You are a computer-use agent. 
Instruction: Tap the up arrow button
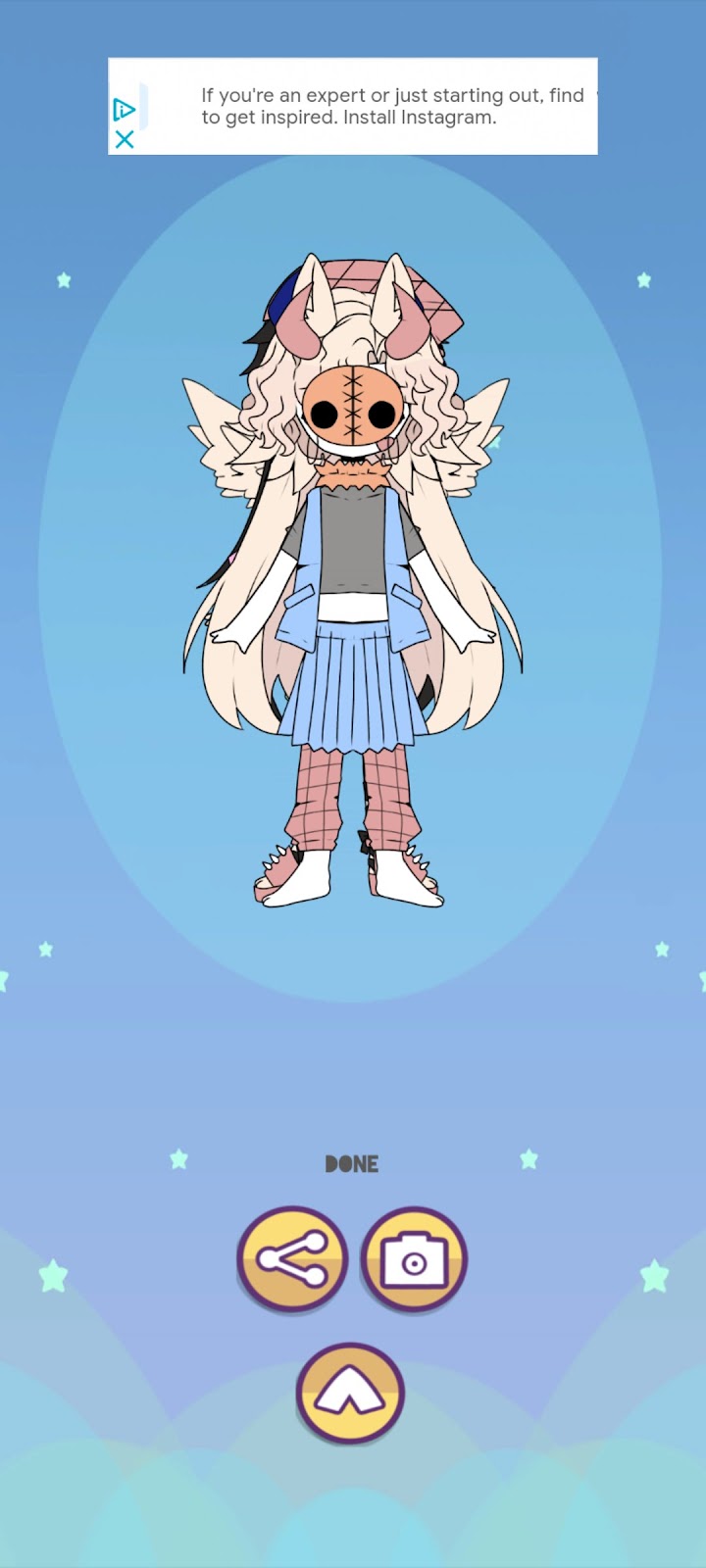click(350, 1394)
